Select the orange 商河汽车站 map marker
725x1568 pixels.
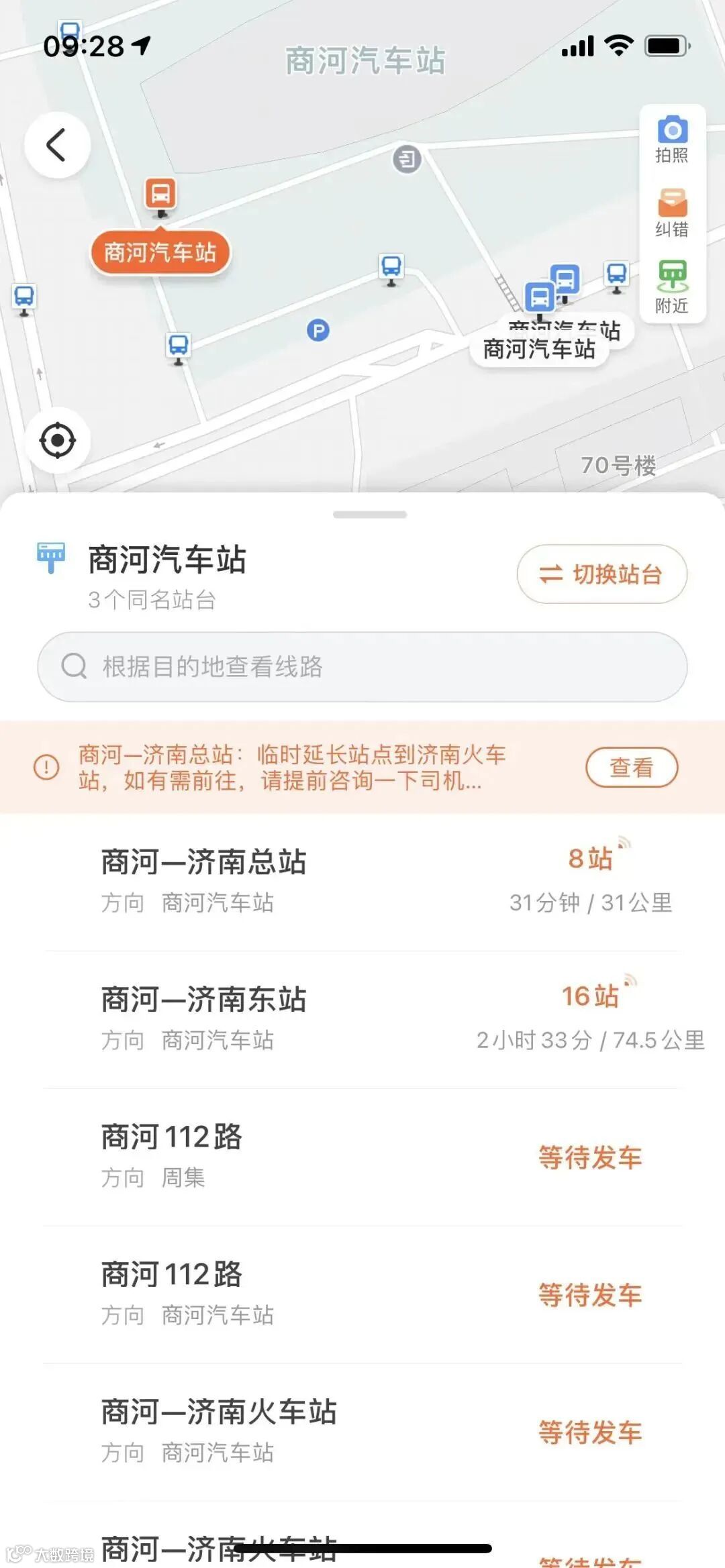coord(160,252)
